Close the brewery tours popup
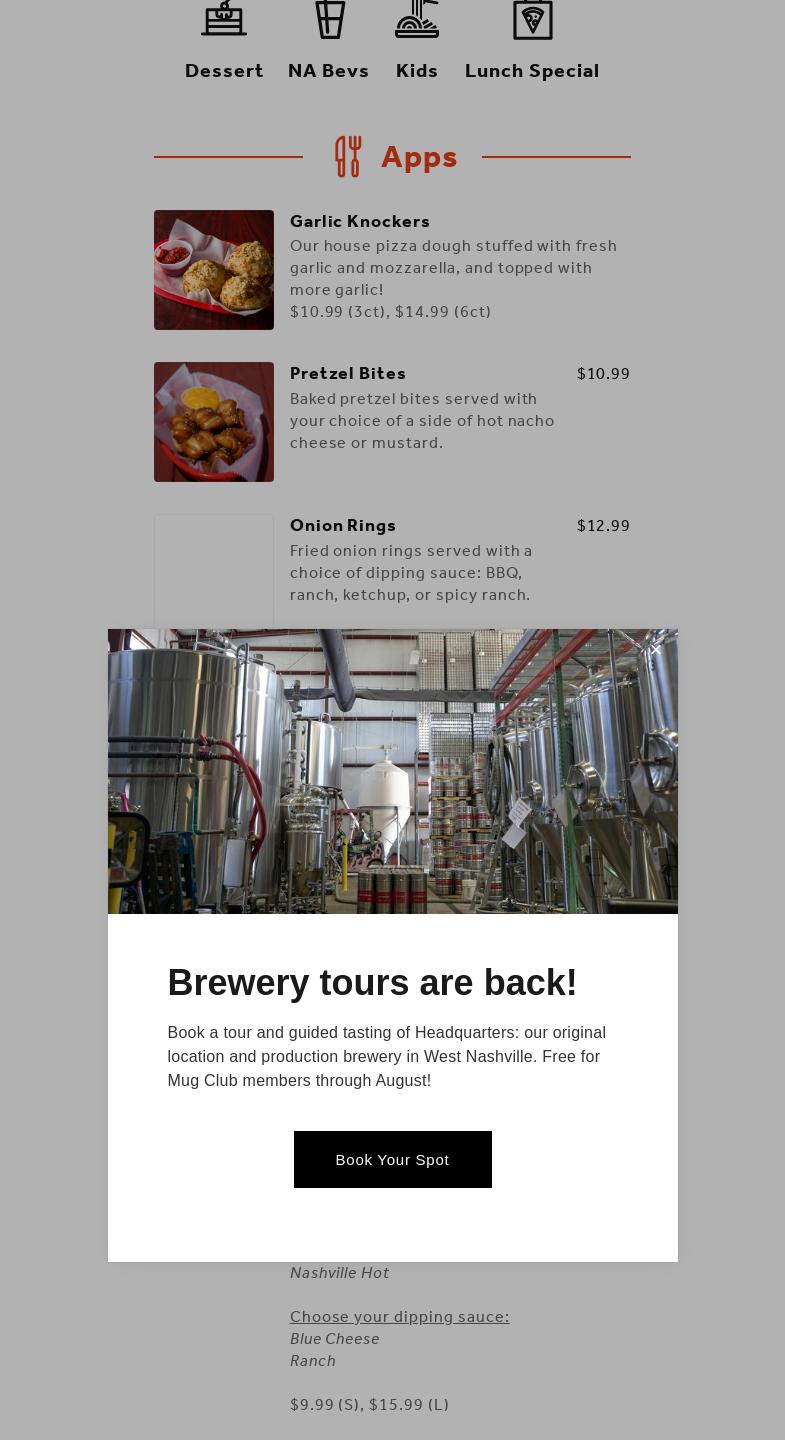The image size is (785, 1440). tap(653, 651)
